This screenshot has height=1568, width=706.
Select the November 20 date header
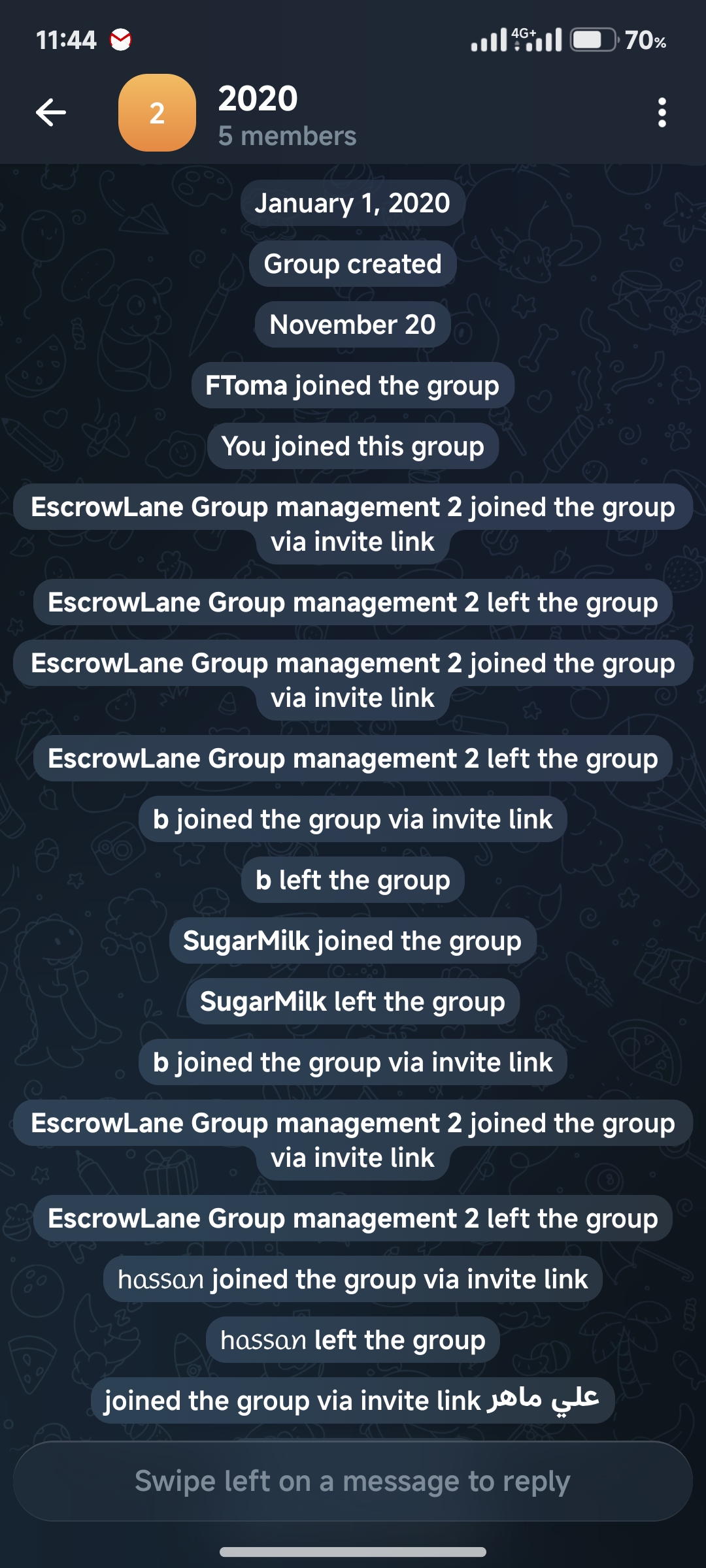[x=353, y=325]
